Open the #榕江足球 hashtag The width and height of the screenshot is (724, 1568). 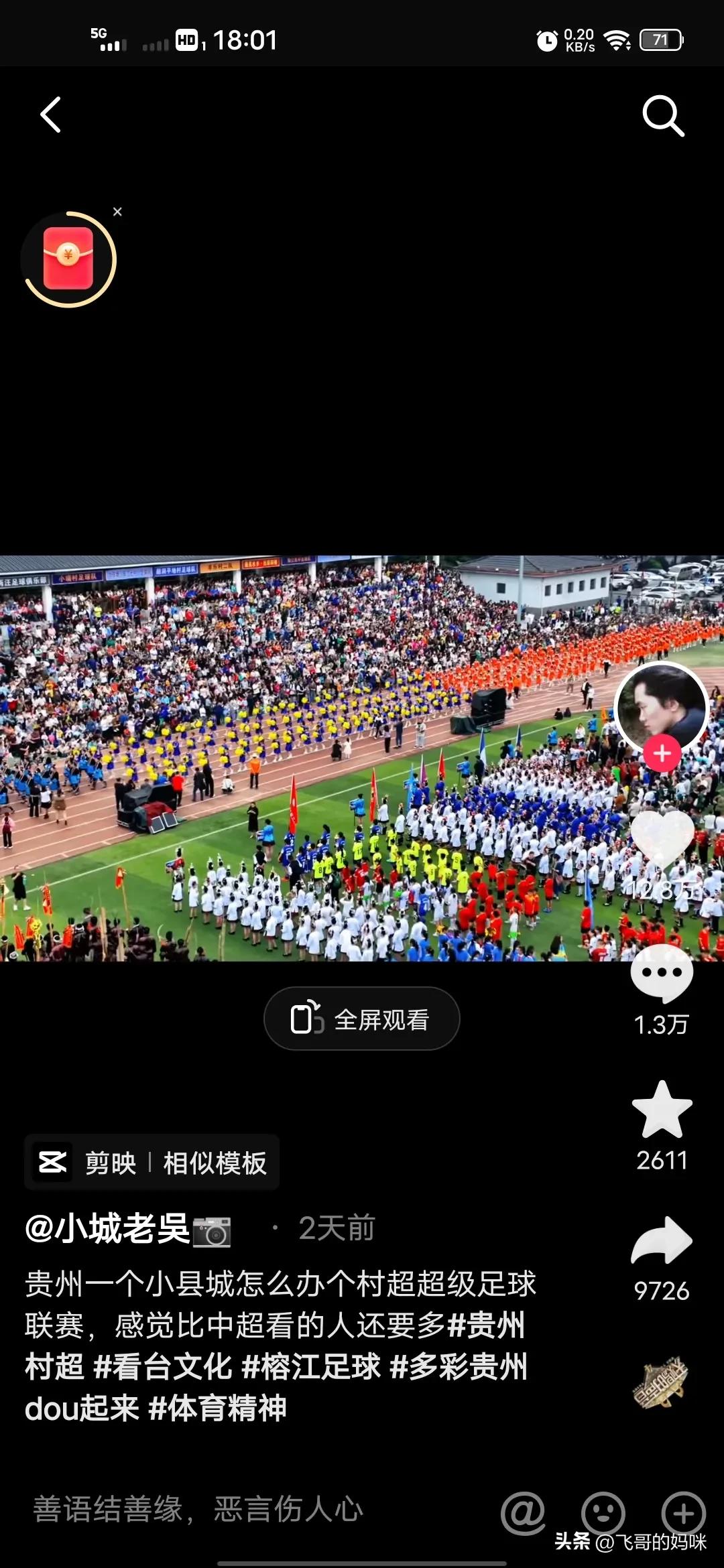click(311, 1367)
